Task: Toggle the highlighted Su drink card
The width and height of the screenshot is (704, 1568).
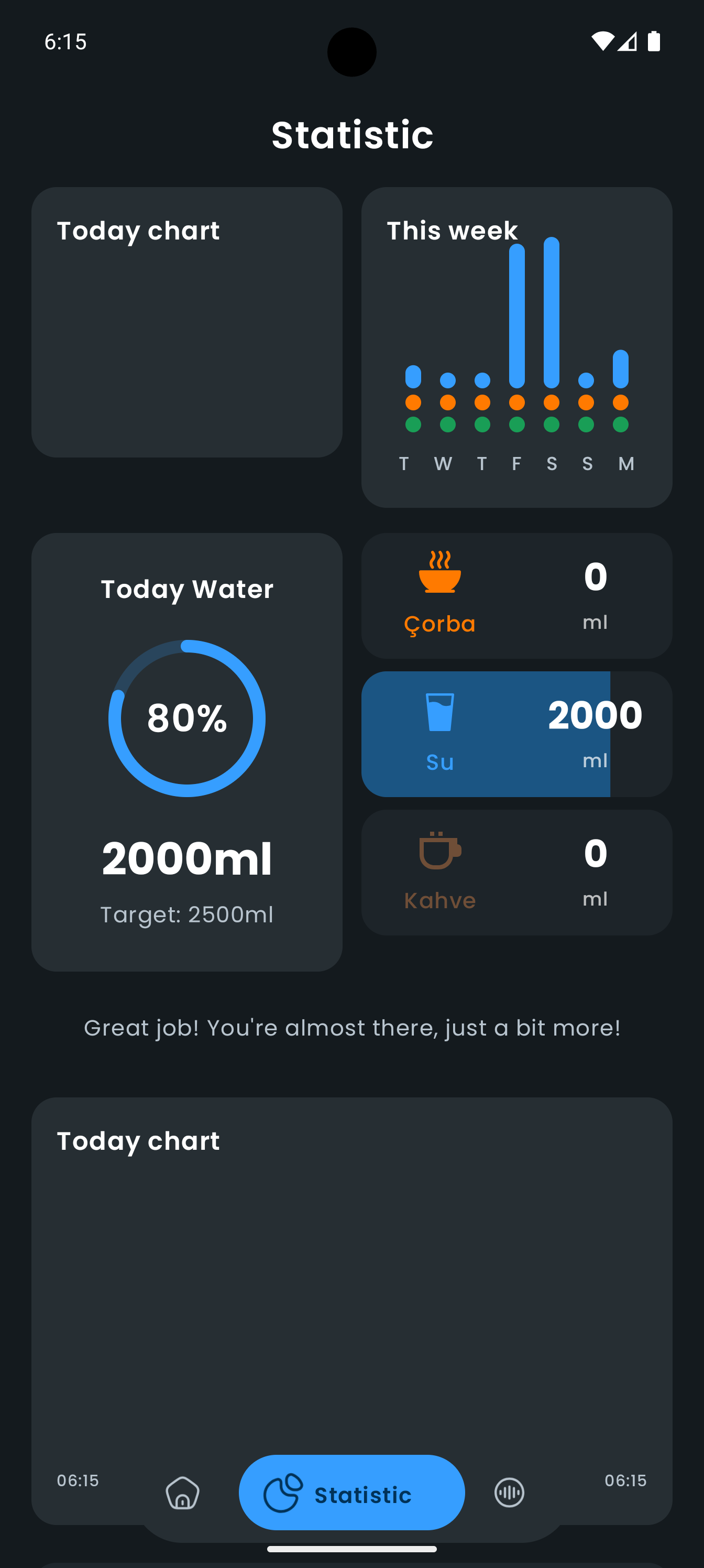Action: click(516, 733)
